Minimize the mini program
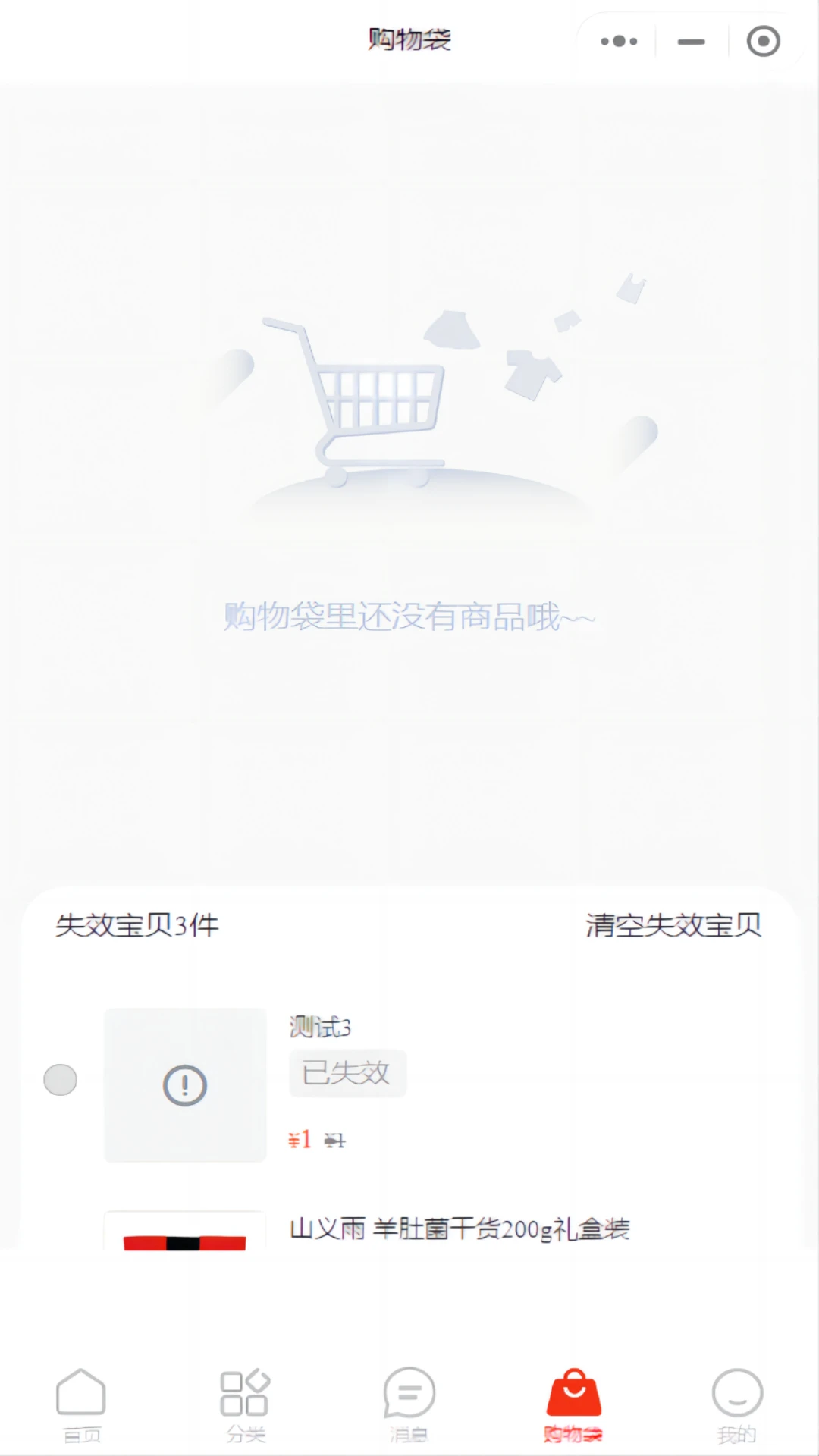This screenshot has width=819, height=1456. click(x=691, y=42)
